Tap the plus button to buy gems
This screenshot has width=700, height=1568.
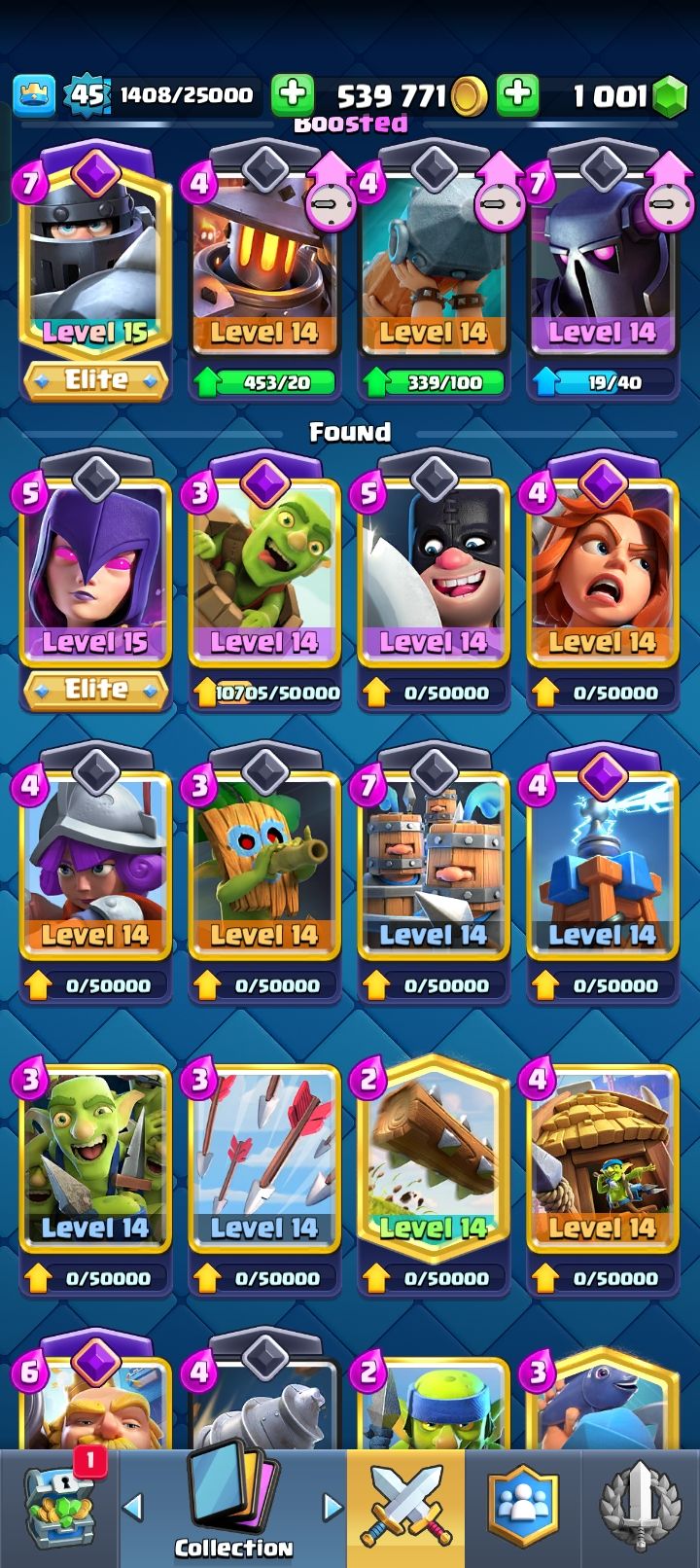pyautogui.click(x=517, y=94)
